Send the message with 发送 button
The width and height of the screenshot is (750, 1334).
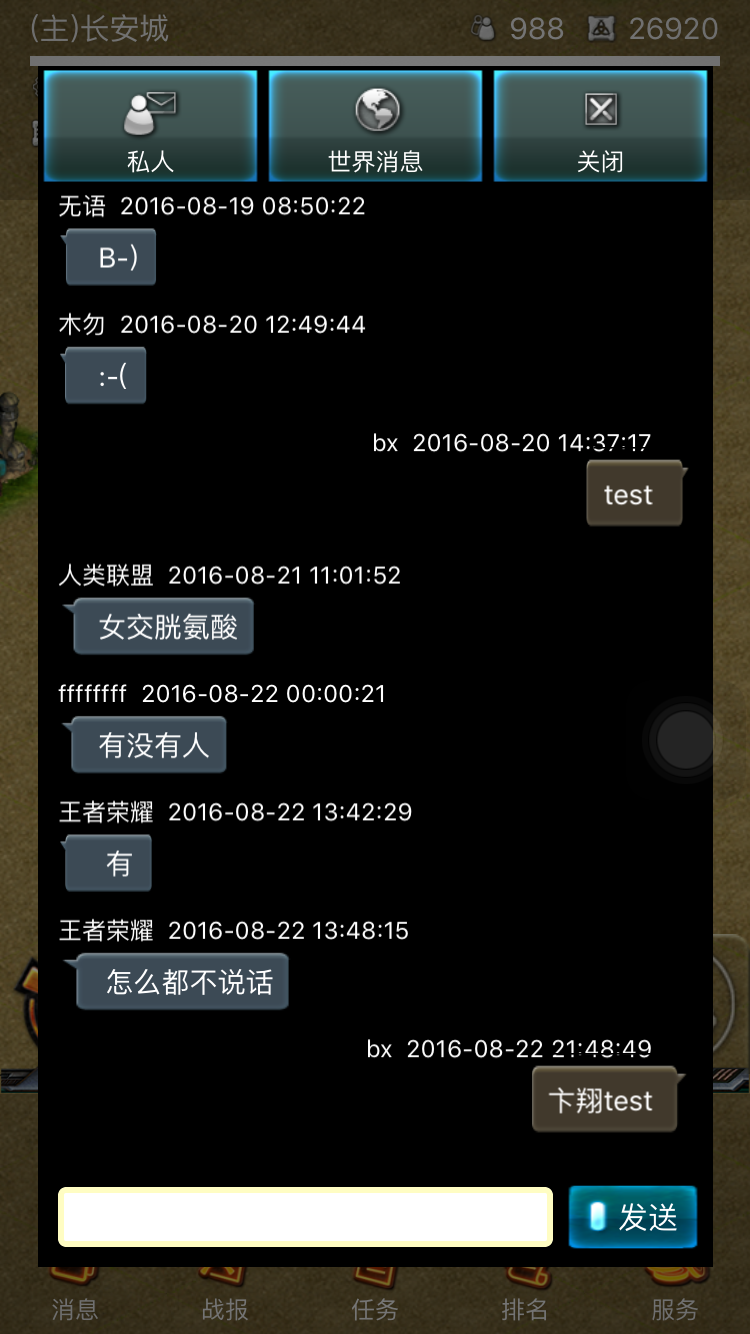pos(632,1217)
